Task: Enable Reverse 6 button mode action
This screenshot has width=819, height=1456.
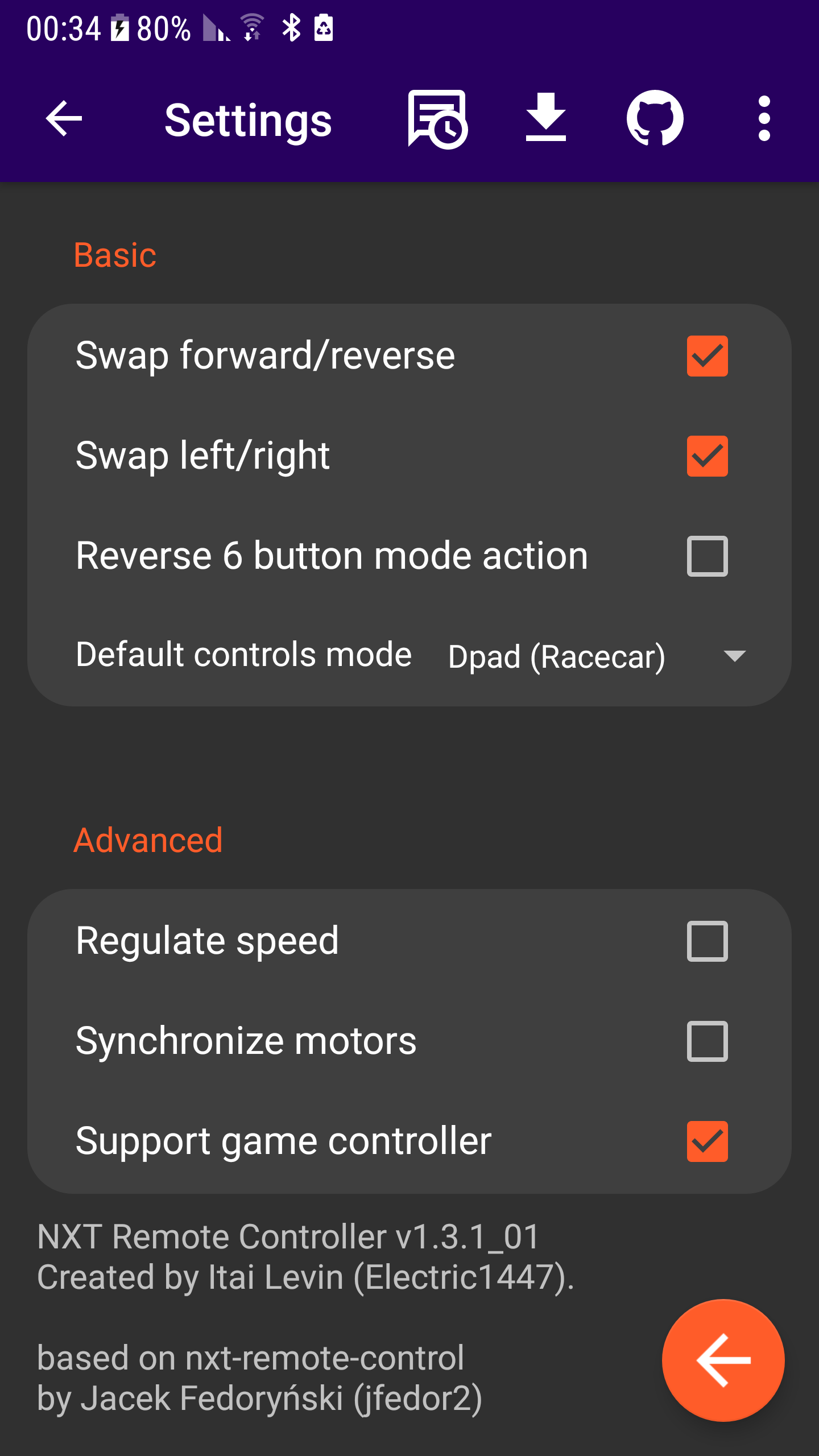Action: pyautogui.click(x=706, y=556)
